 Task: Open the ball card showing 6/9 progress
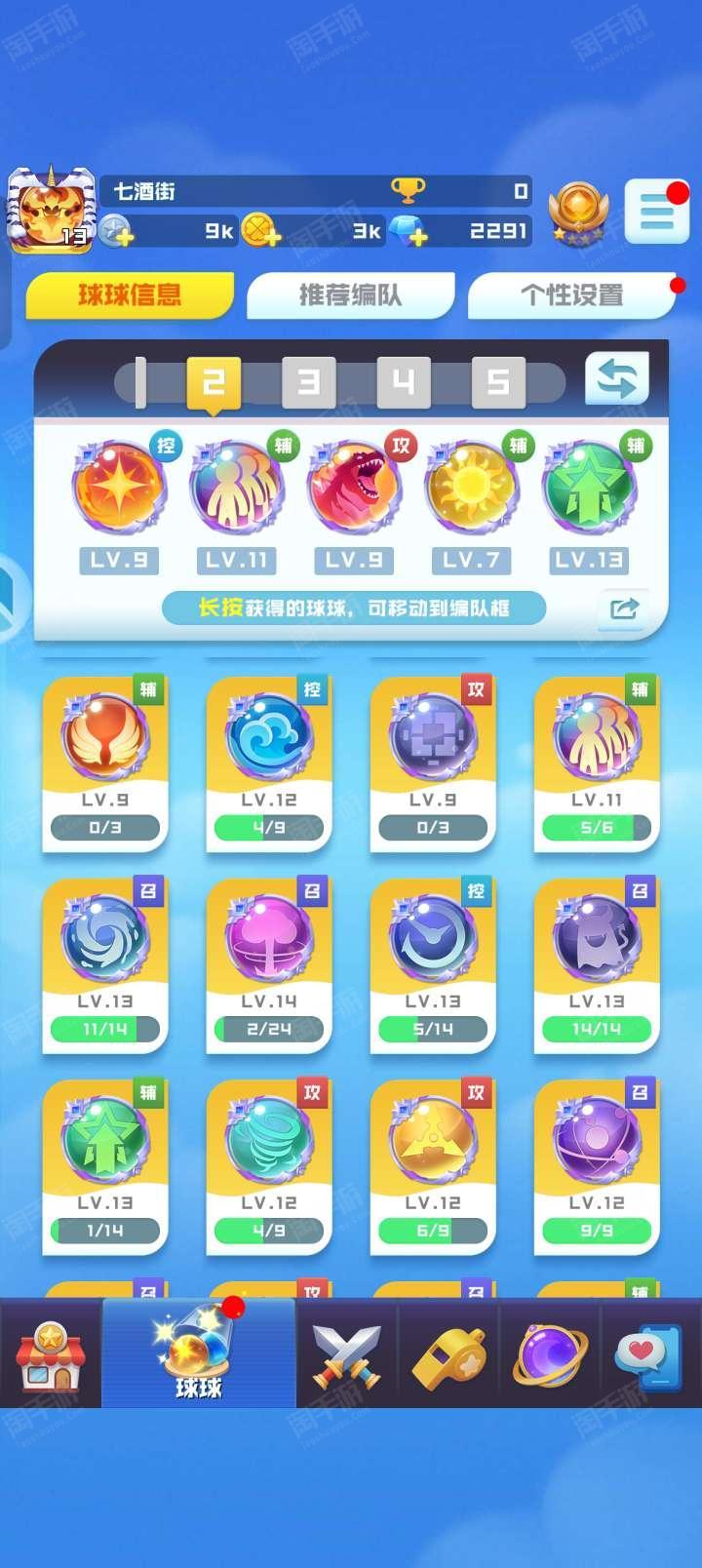click(x=433, y=1167)
